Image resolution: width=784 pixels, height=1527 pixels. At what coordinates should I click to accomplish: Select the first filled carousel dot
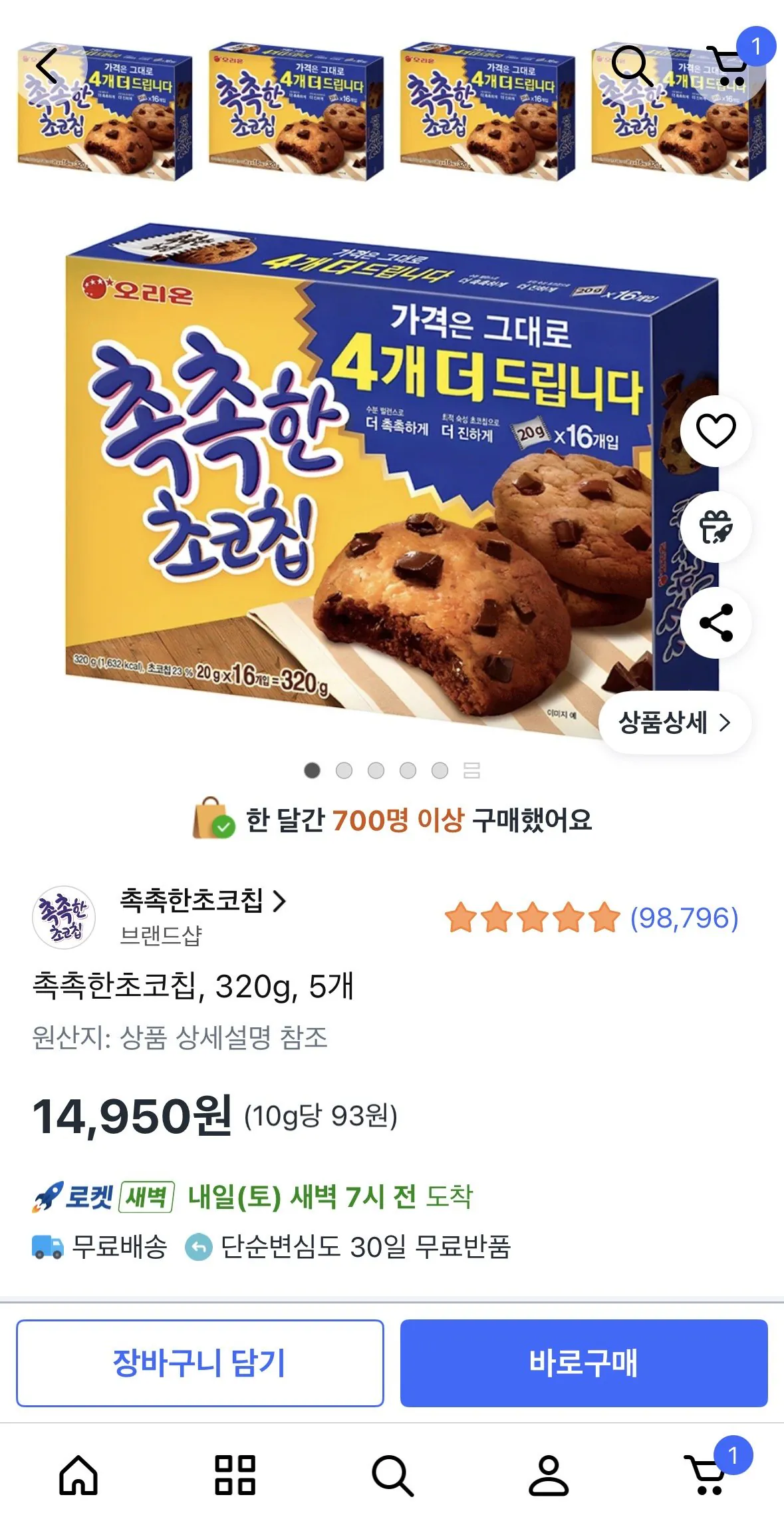312,769
